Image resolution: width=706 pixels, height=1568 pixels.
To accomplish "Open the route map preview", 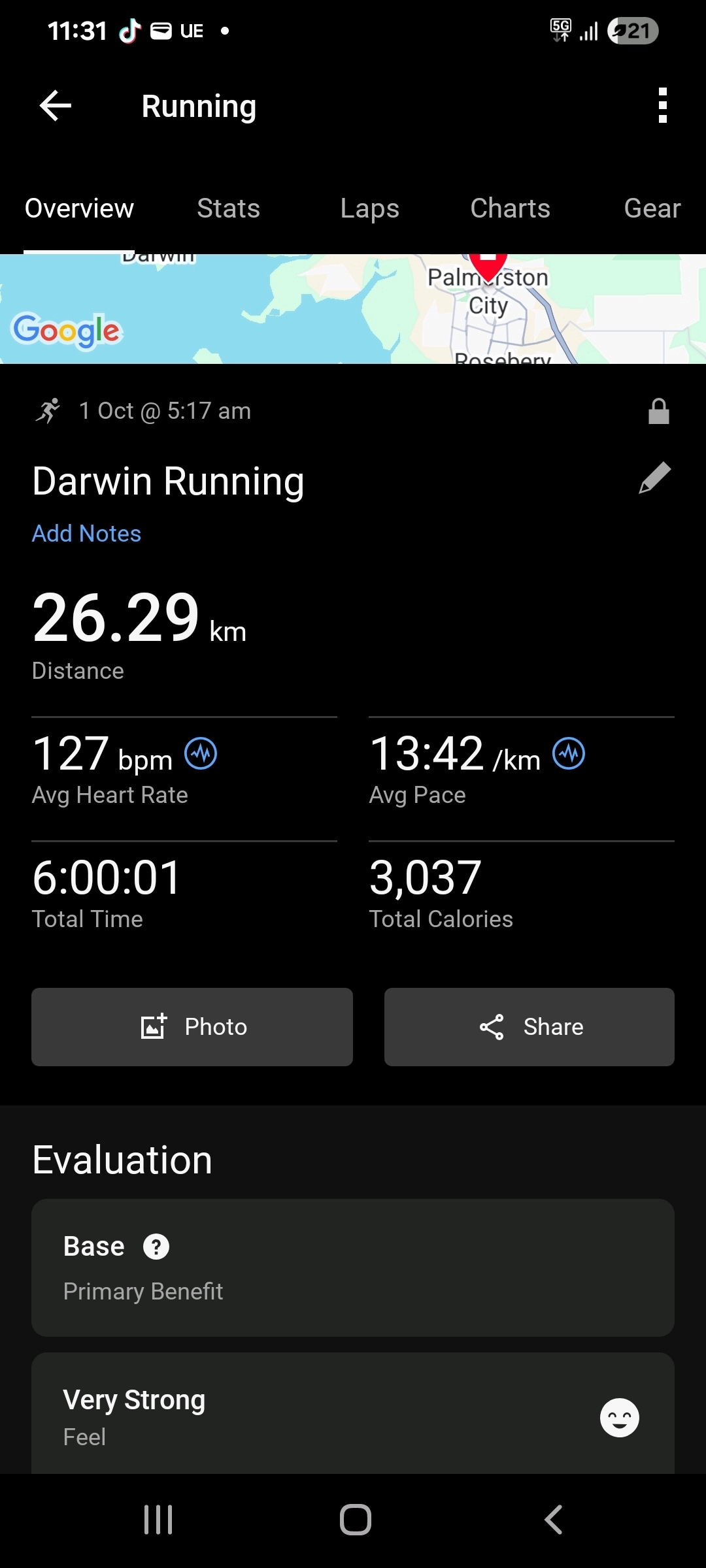I will pyautogui.click(x=353, y=308).
